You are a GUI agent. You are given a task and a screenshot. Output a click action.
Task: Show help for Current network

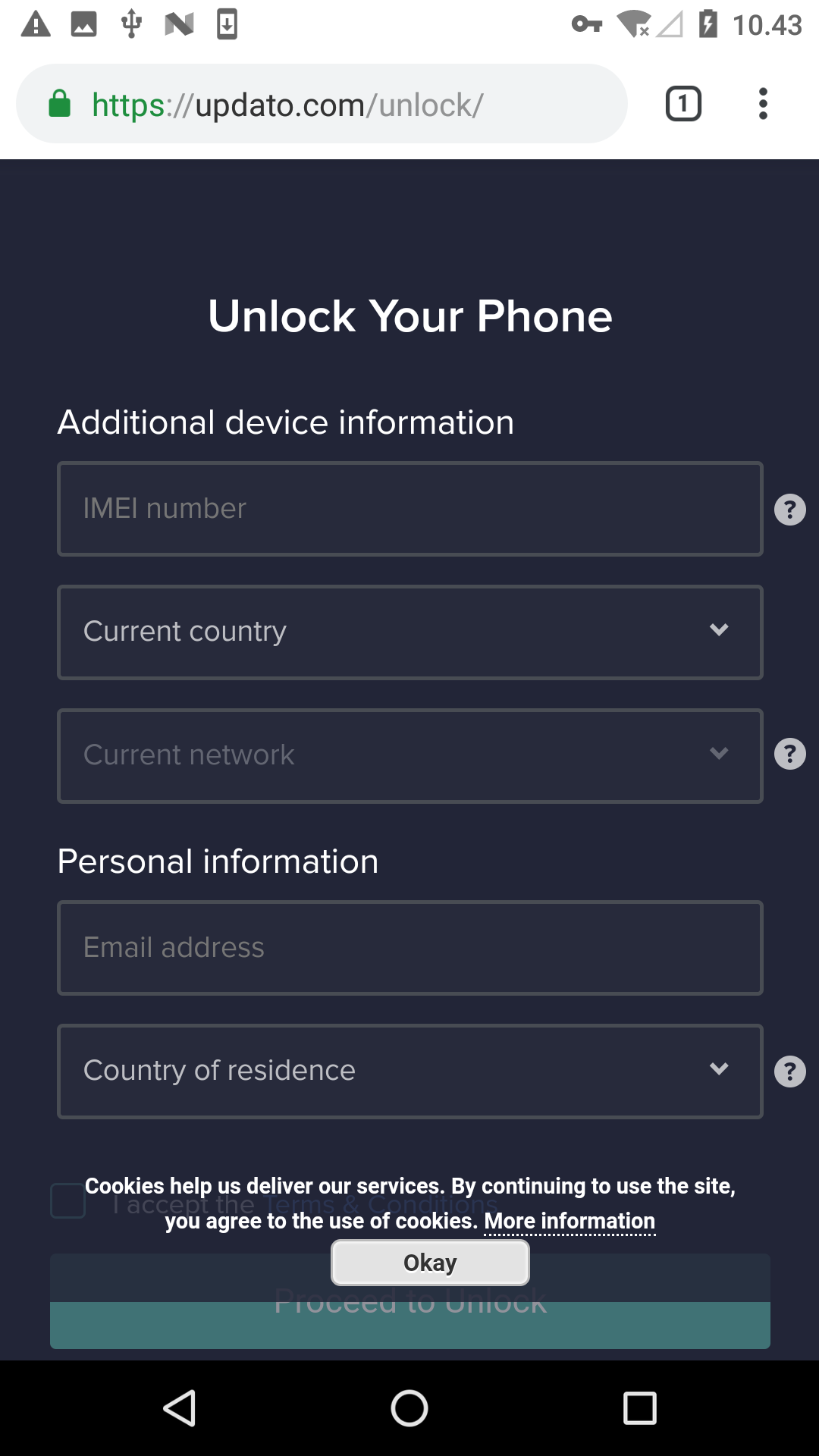click(x=789, y=755)
